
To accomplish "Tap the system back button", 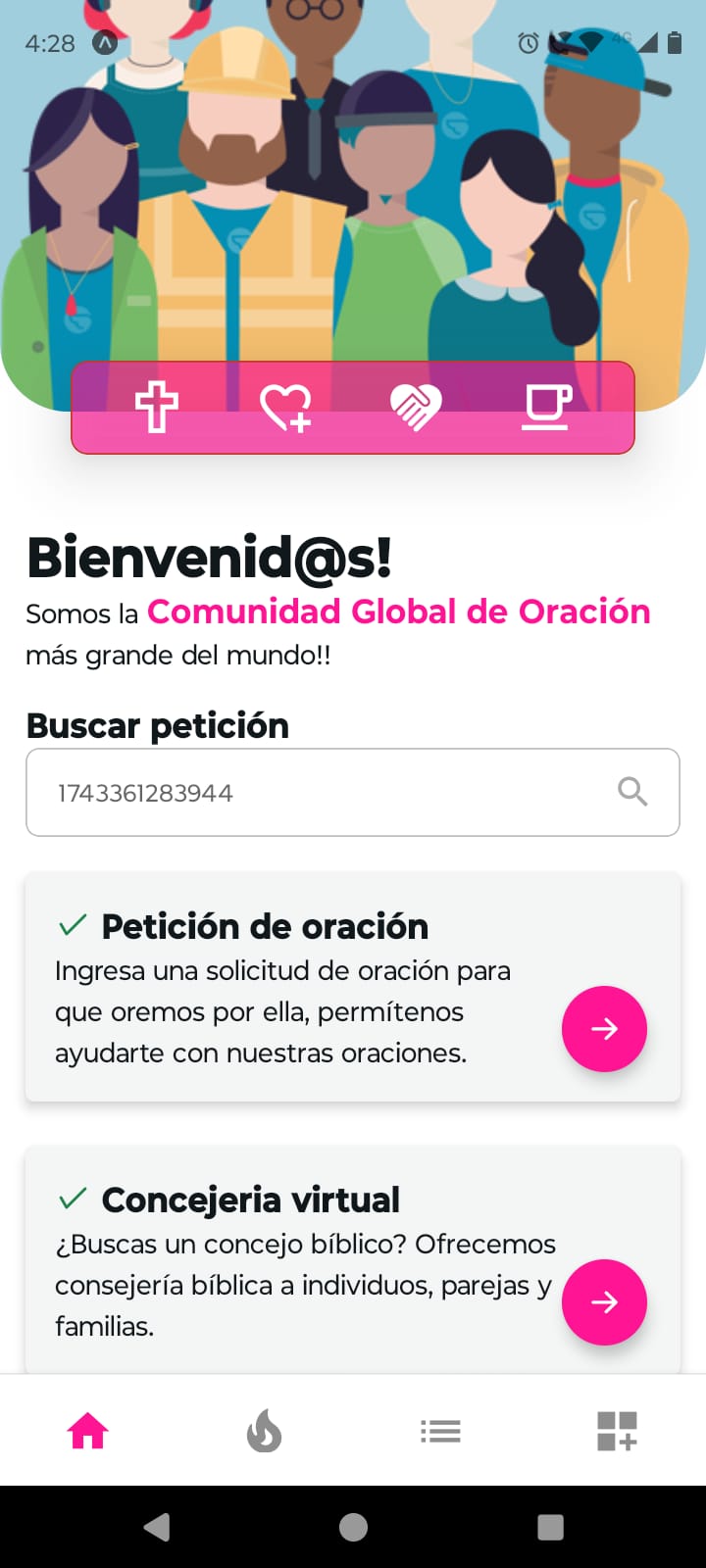I will 157,1527.
